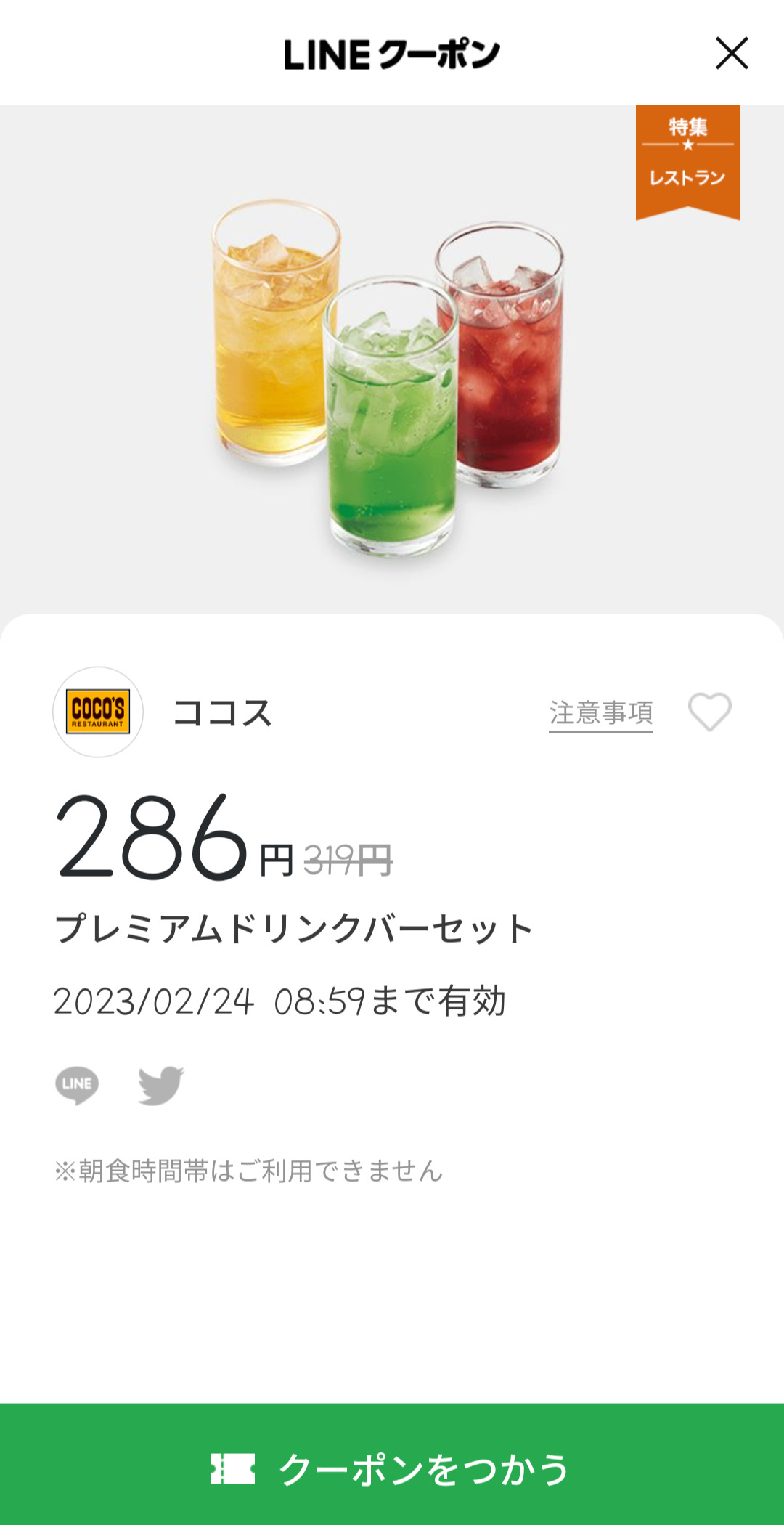Open the 注意事項 notes link

point(600,713)
